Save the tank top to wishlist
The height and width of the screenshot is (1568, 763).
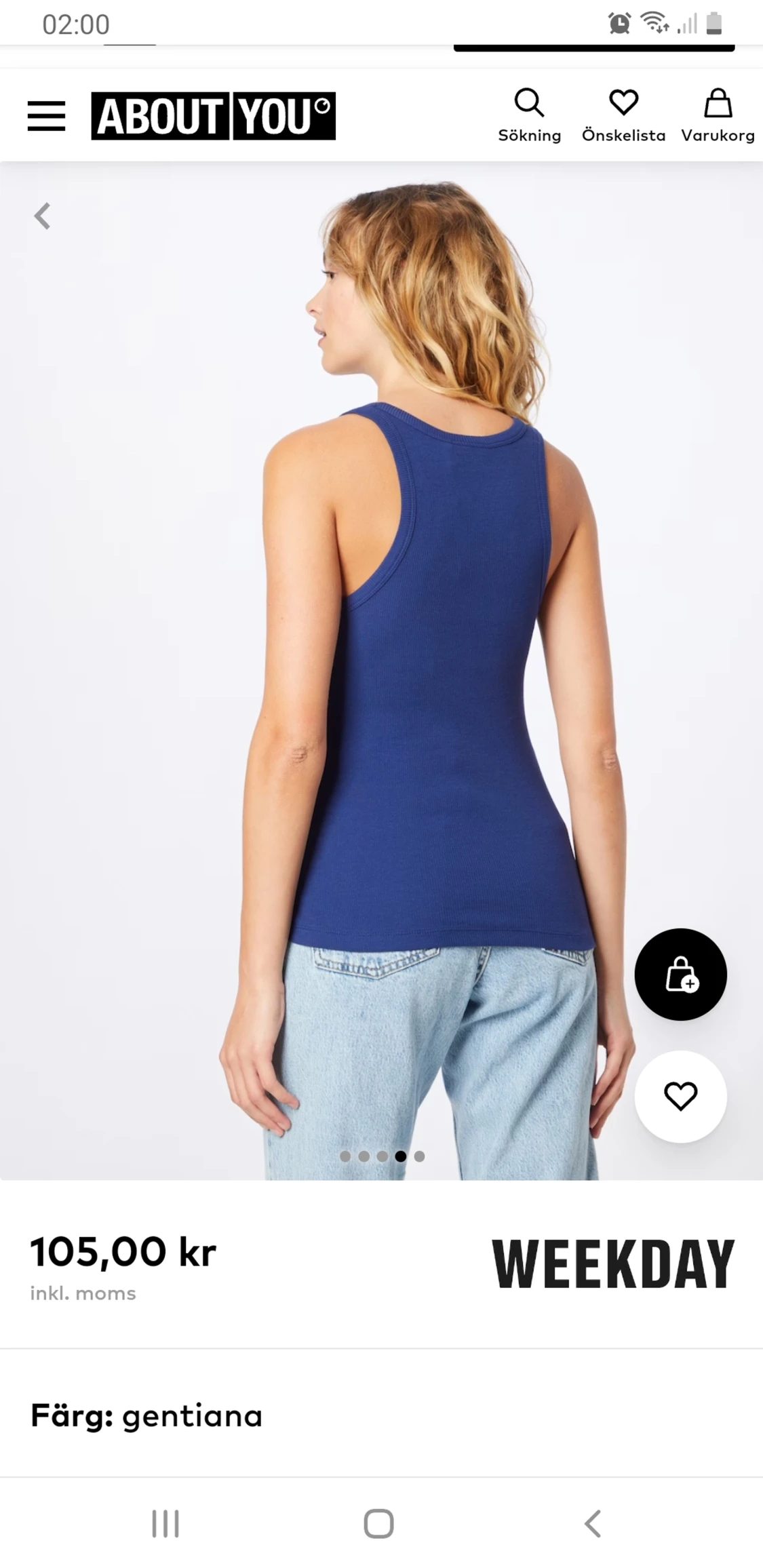pos(680,1097)
